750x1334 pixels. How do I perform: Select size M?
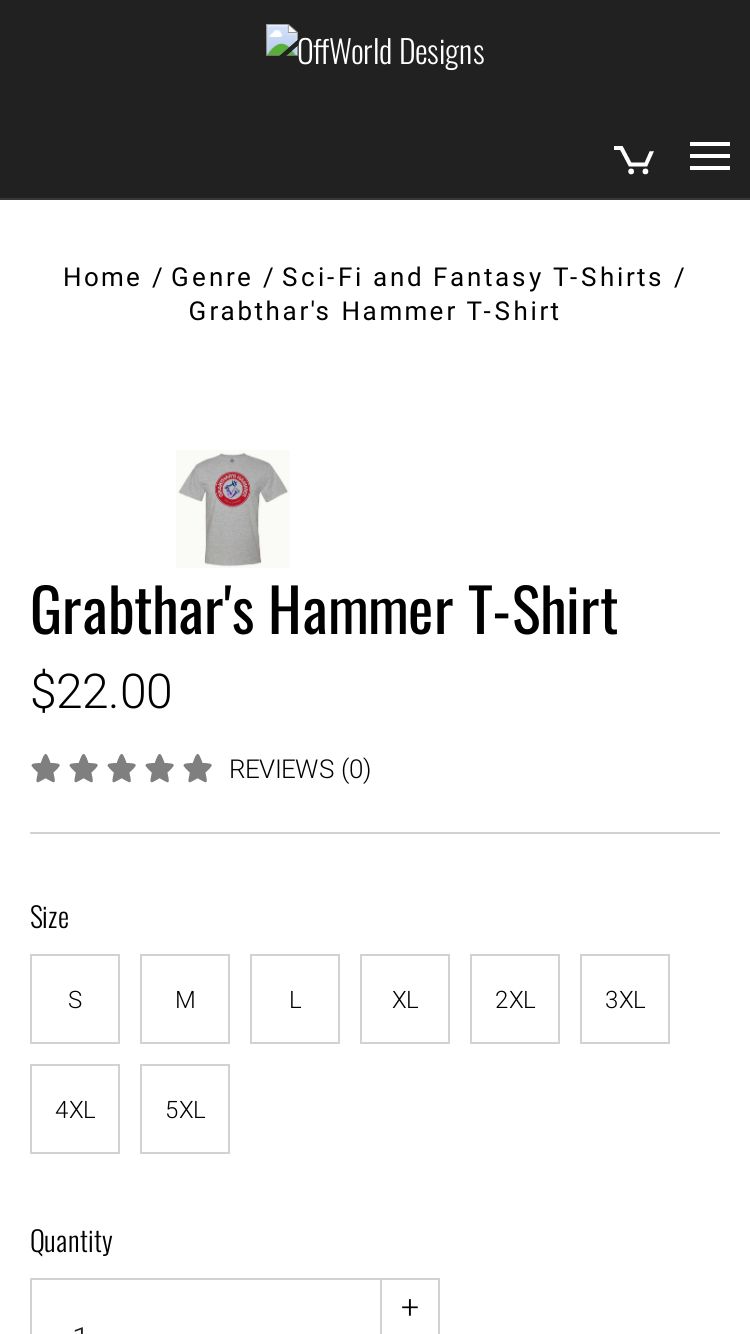coord(185,999)
